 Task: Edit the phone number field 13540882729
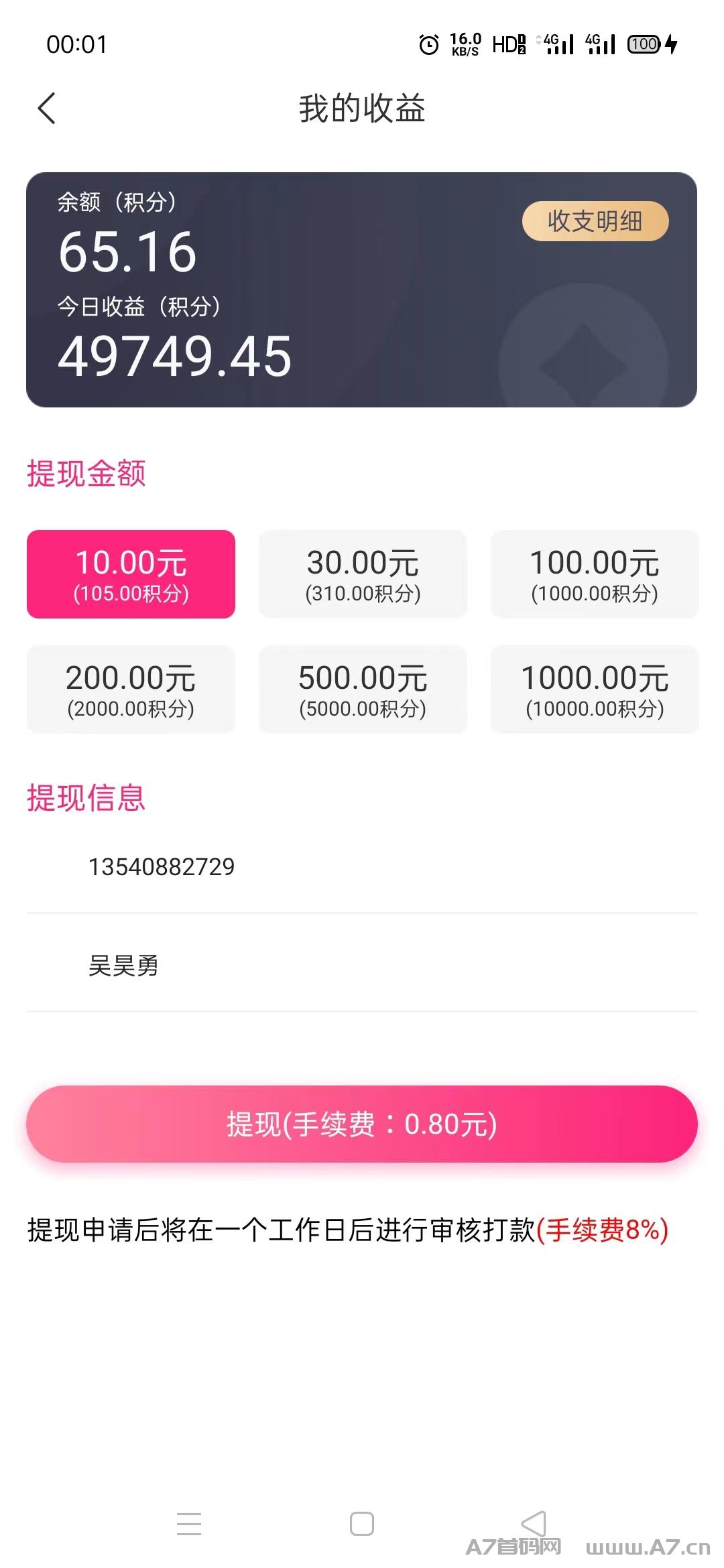point(362,866)
